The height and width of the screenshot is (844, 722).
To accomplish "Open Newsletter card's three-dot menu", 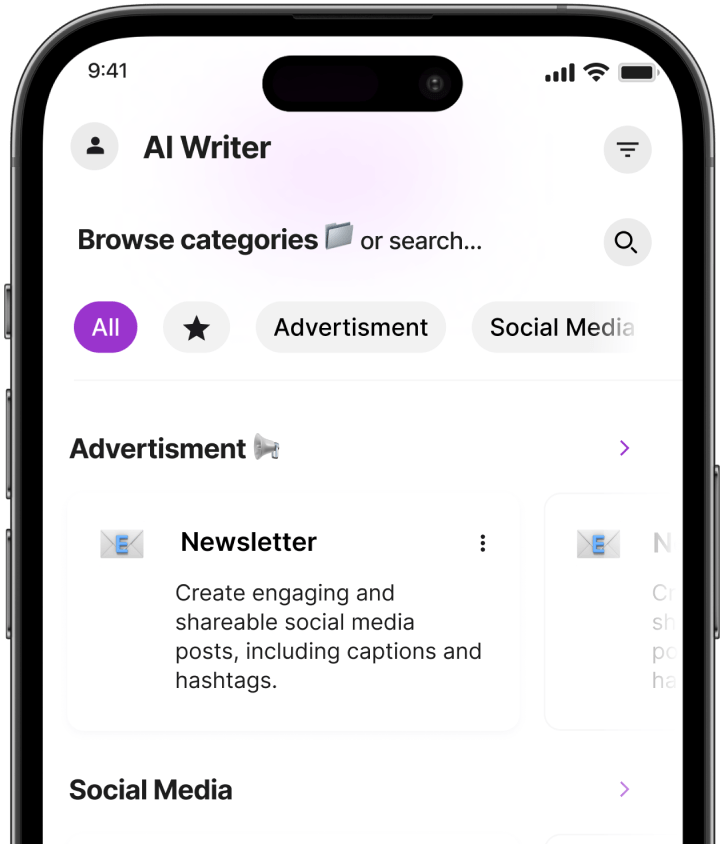I will click(x=483, y=543).
